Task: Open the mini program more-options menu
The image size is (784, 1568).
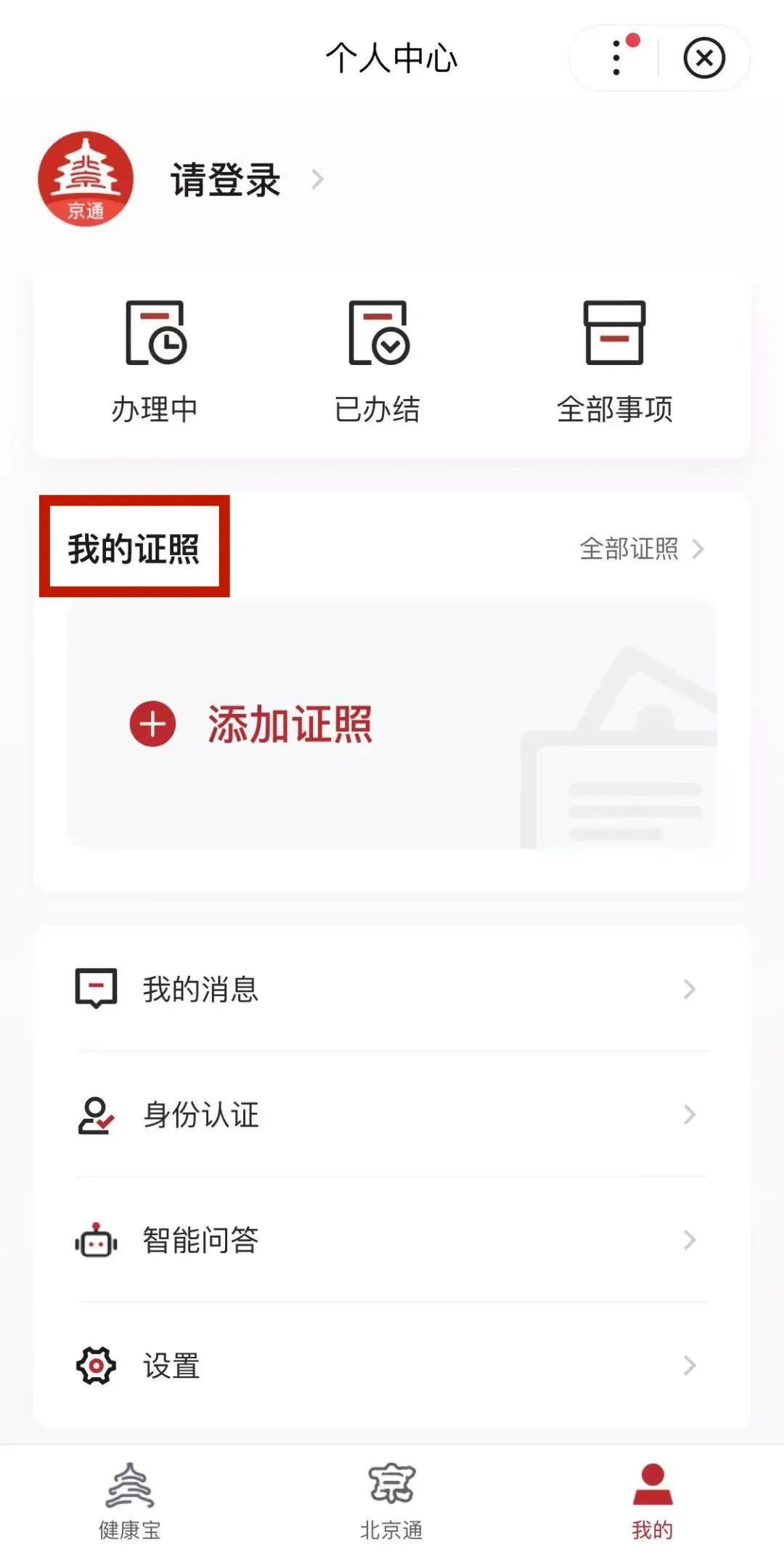Action: tap(617, 58)
